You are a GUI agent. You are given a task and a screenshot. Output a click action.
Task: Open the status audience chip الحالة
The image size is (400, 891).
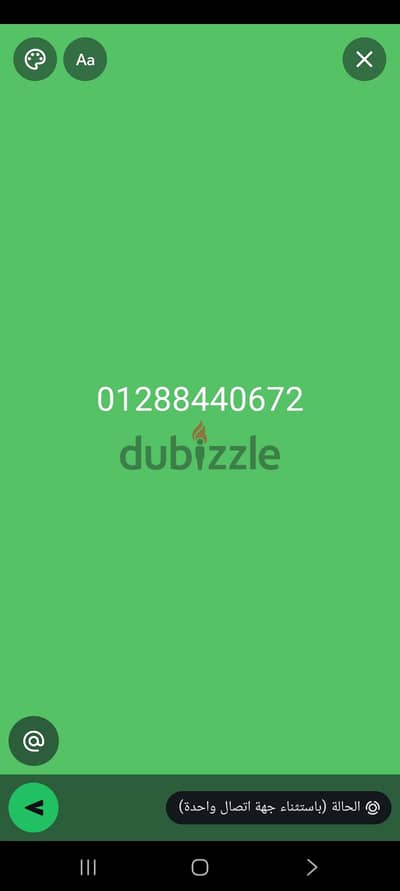click(278, 807)
